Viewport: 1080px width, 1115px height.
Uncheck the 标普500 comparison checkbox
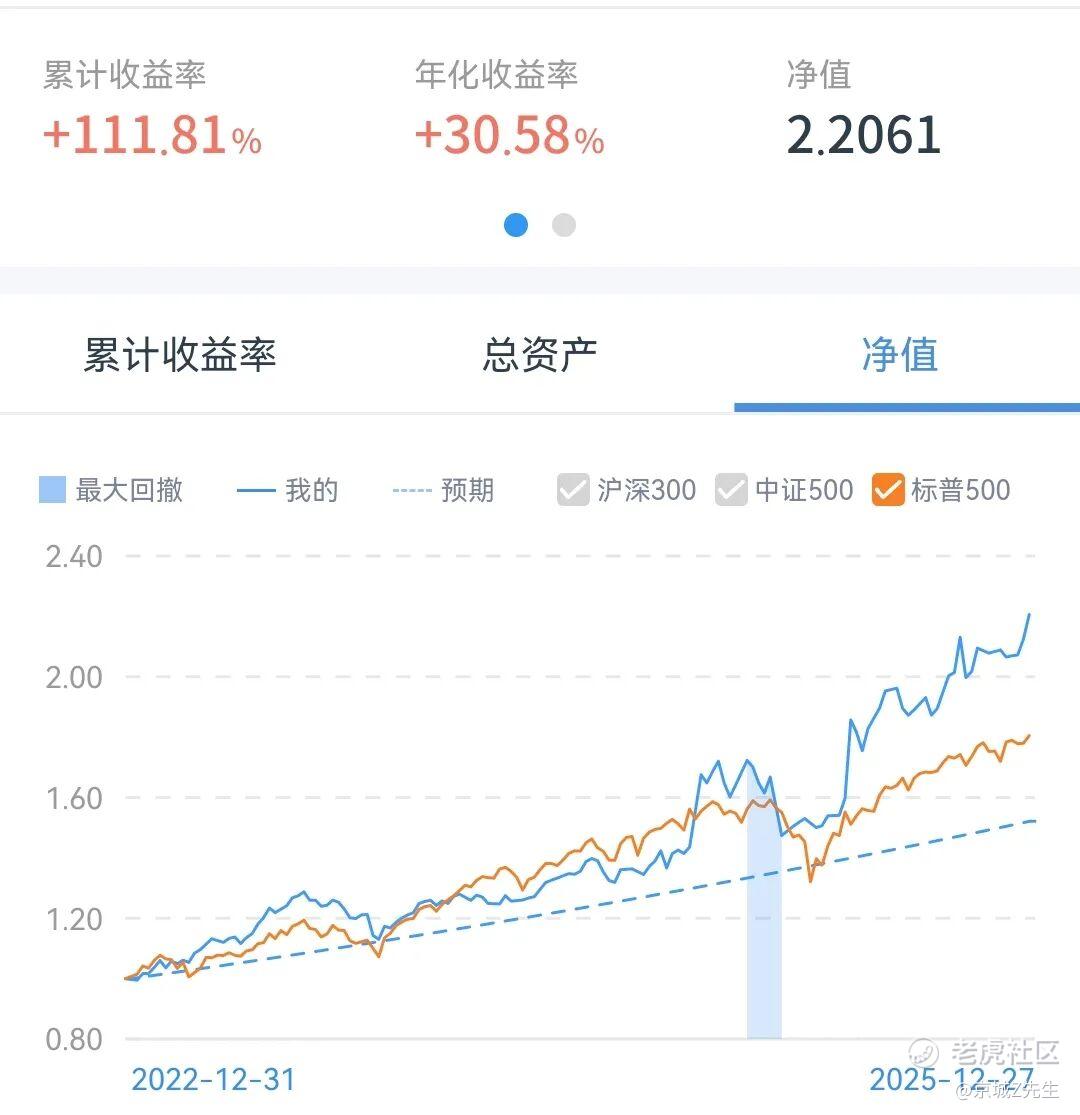[888, 490]
